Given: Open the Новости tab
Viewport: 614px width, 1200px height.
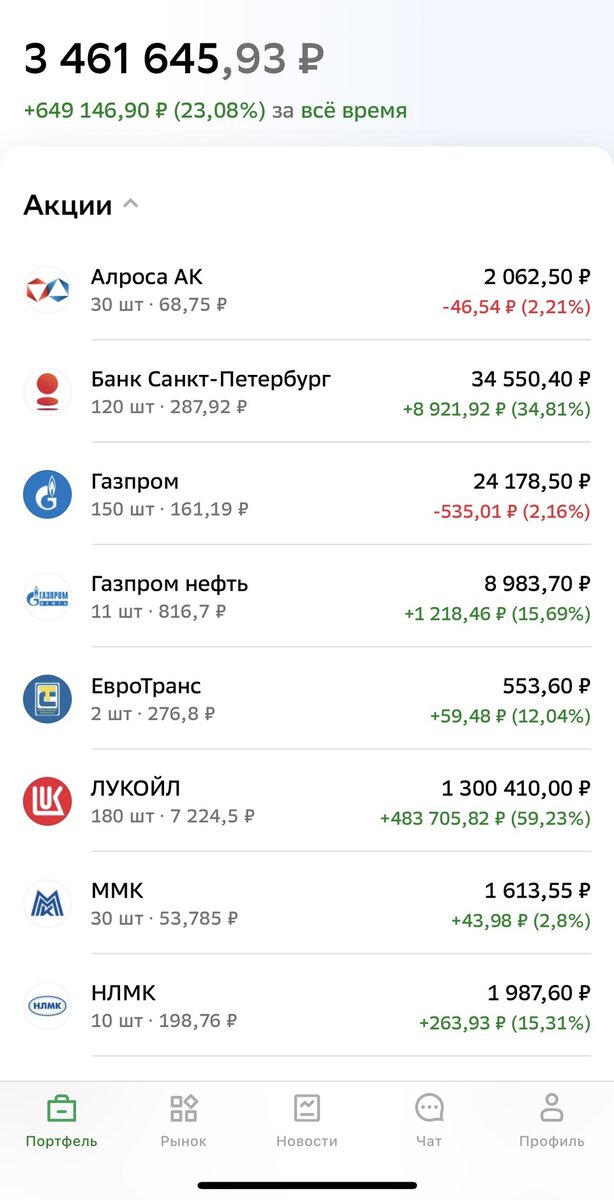Looking at the screenshot, I should 307,1120.
